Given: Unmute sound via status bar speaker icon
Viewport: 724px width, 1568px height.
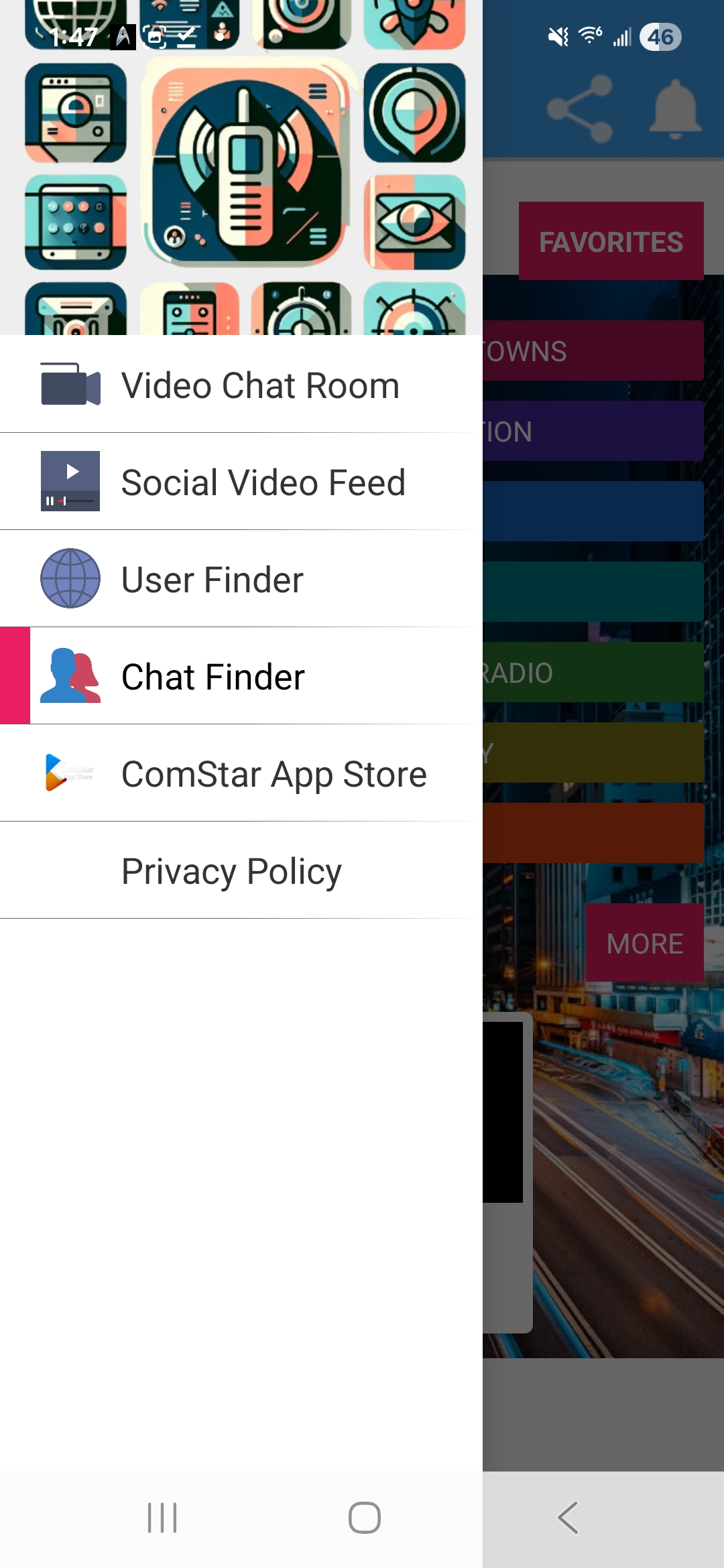Looking at the screenshot, I should coord(556,37).
